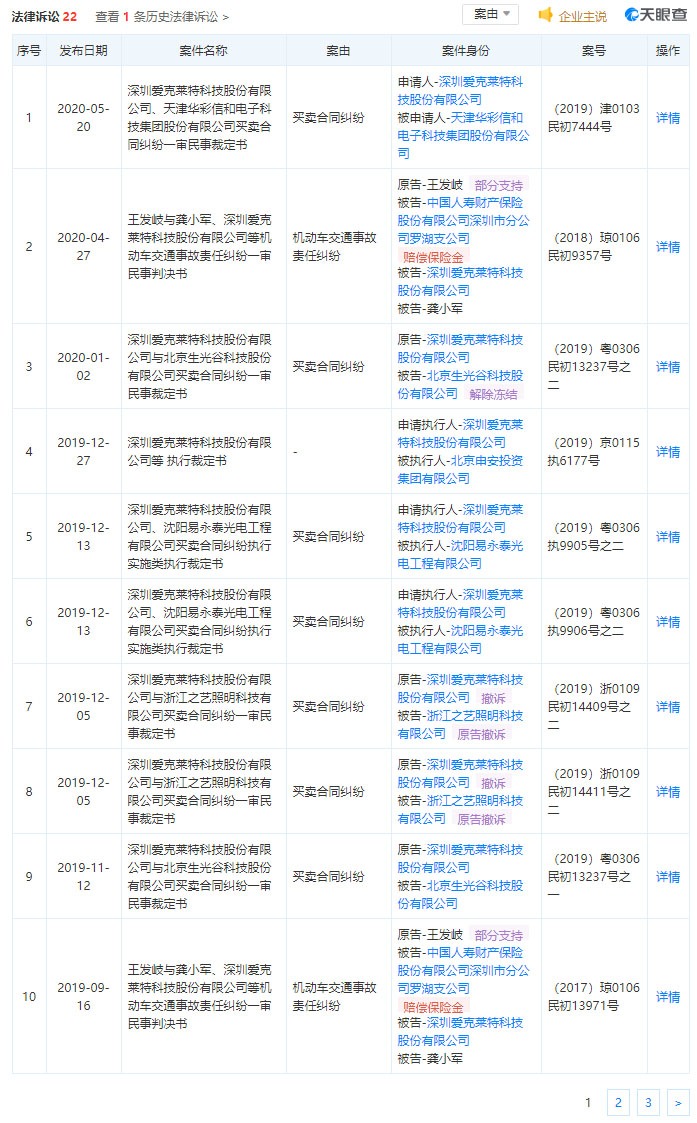Image resolution: width=697 pixels, height=1123 pixels.
Task: Go to page 2 of litigation list
Action: (618, 1103)
